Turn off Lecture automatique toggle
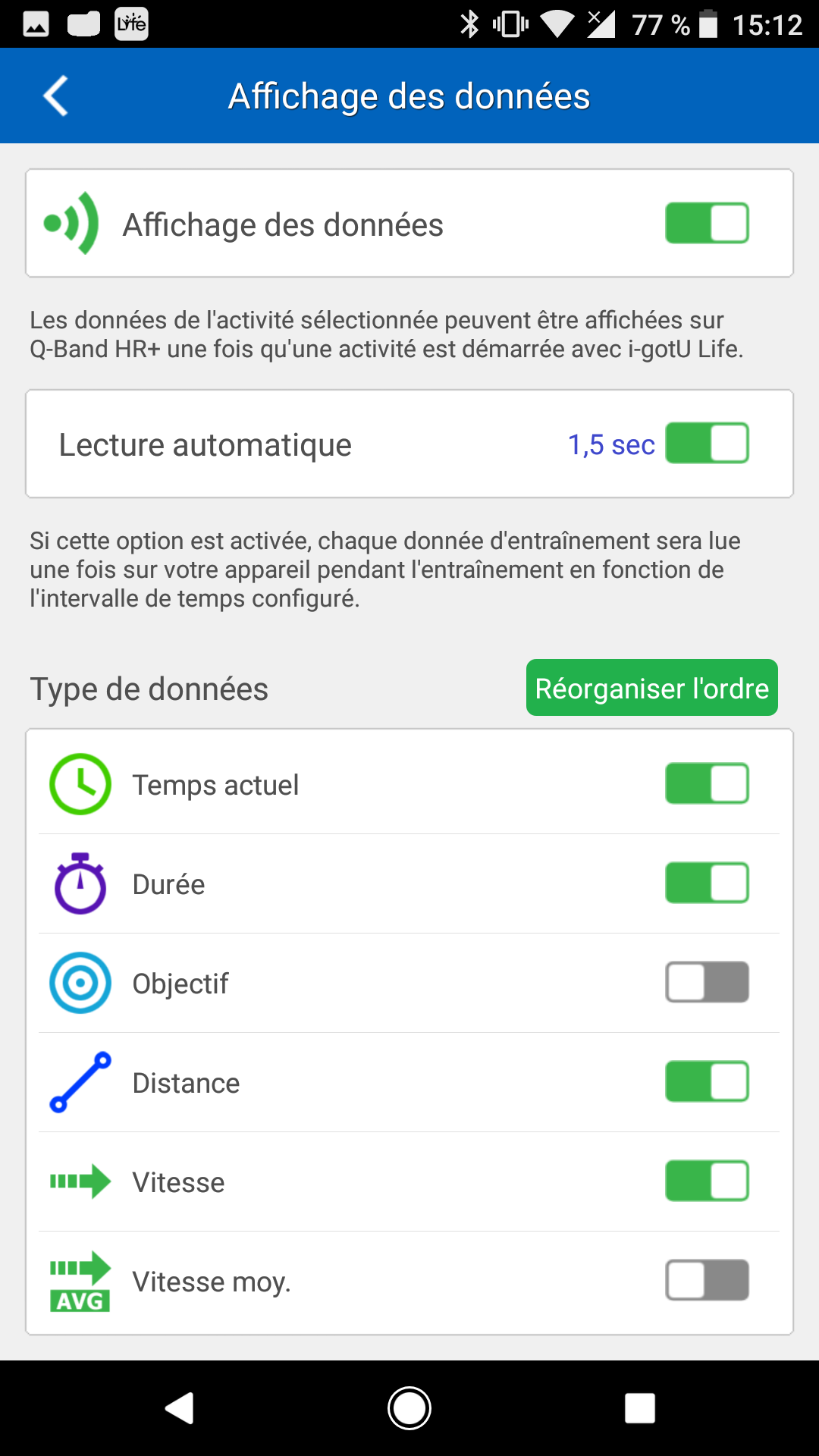819x1456 pixels. 707,443
